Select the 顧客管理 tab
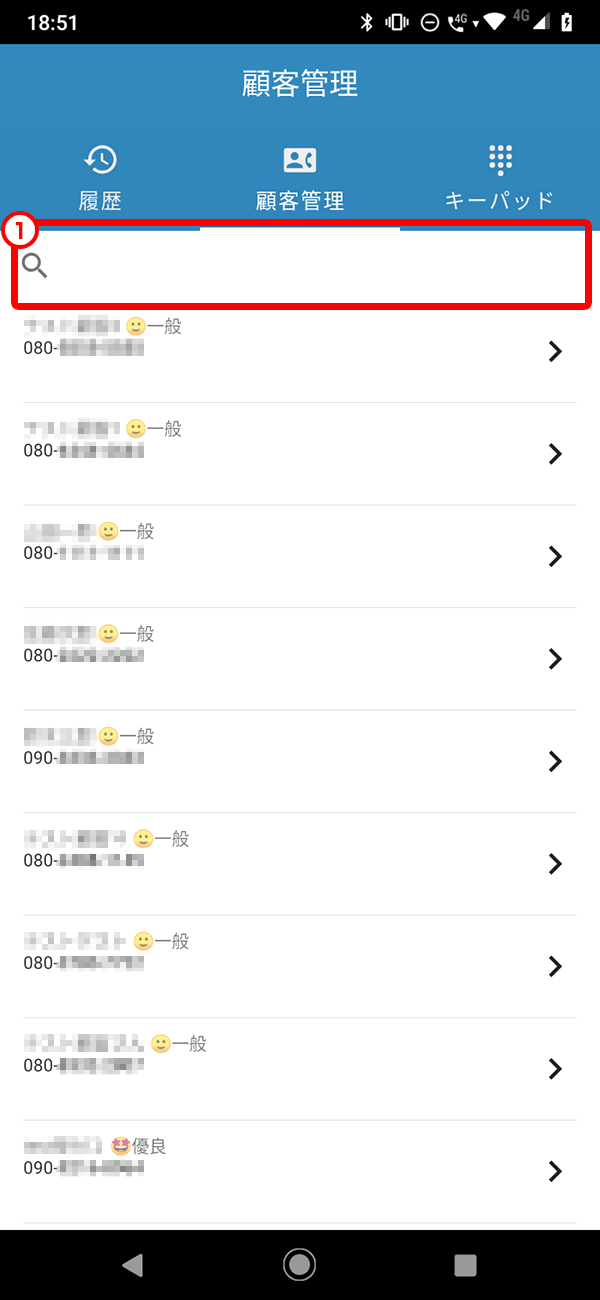The height and width of the screenshot is (1300, 600). 300,178
